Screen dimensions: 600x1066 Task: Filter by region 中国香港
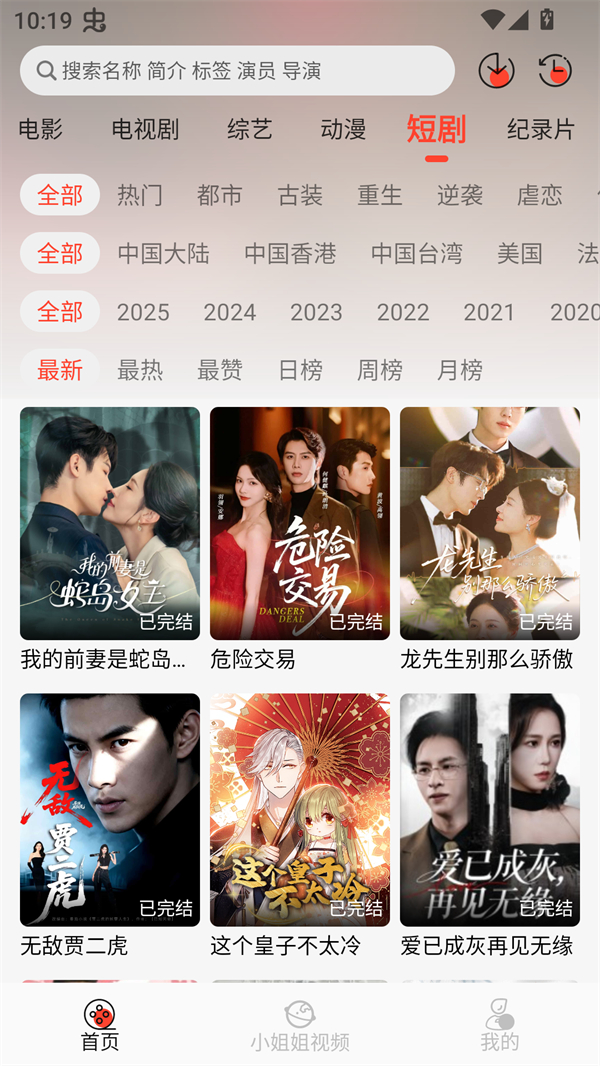pos(290,253)
